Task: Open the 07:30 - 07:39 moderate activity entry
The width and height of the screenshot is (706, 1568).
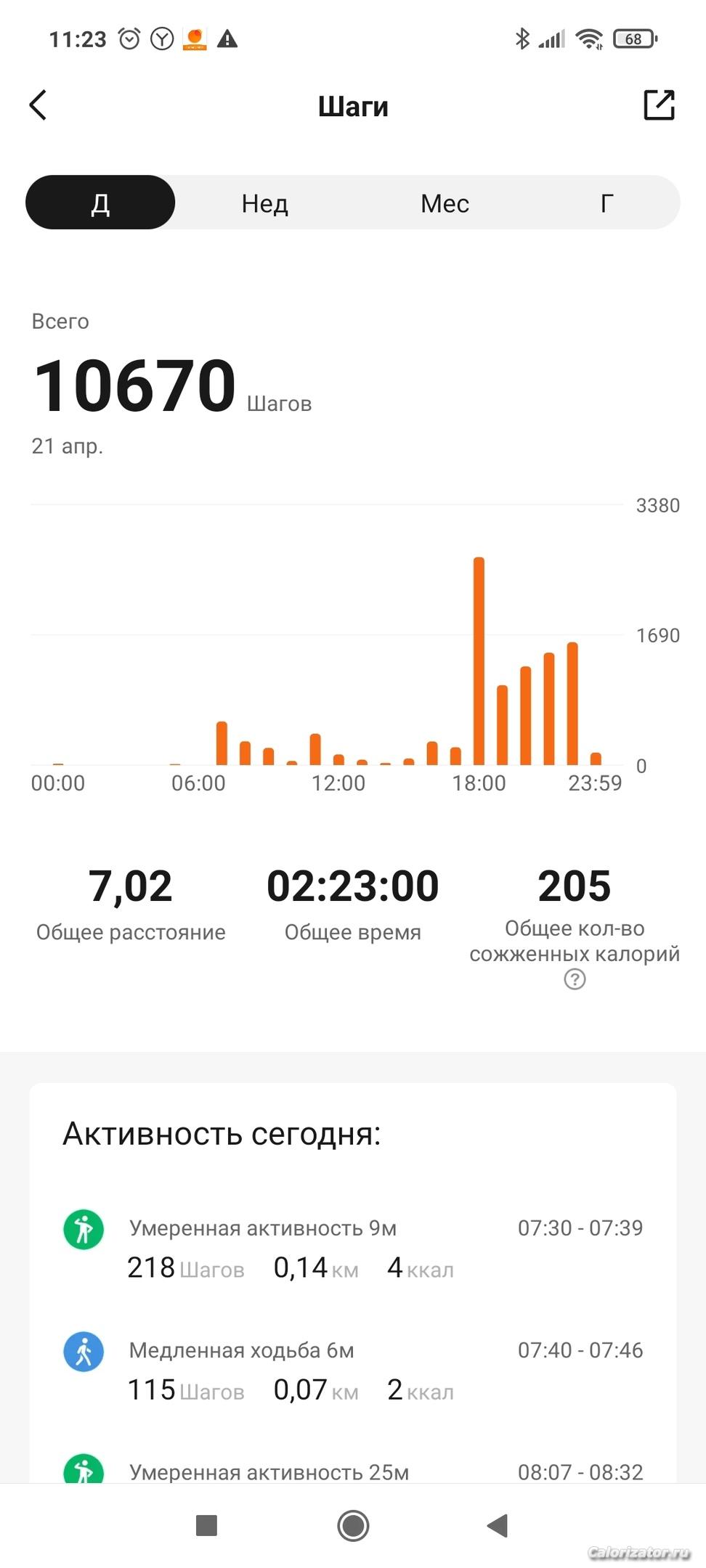Action: 353,1249
